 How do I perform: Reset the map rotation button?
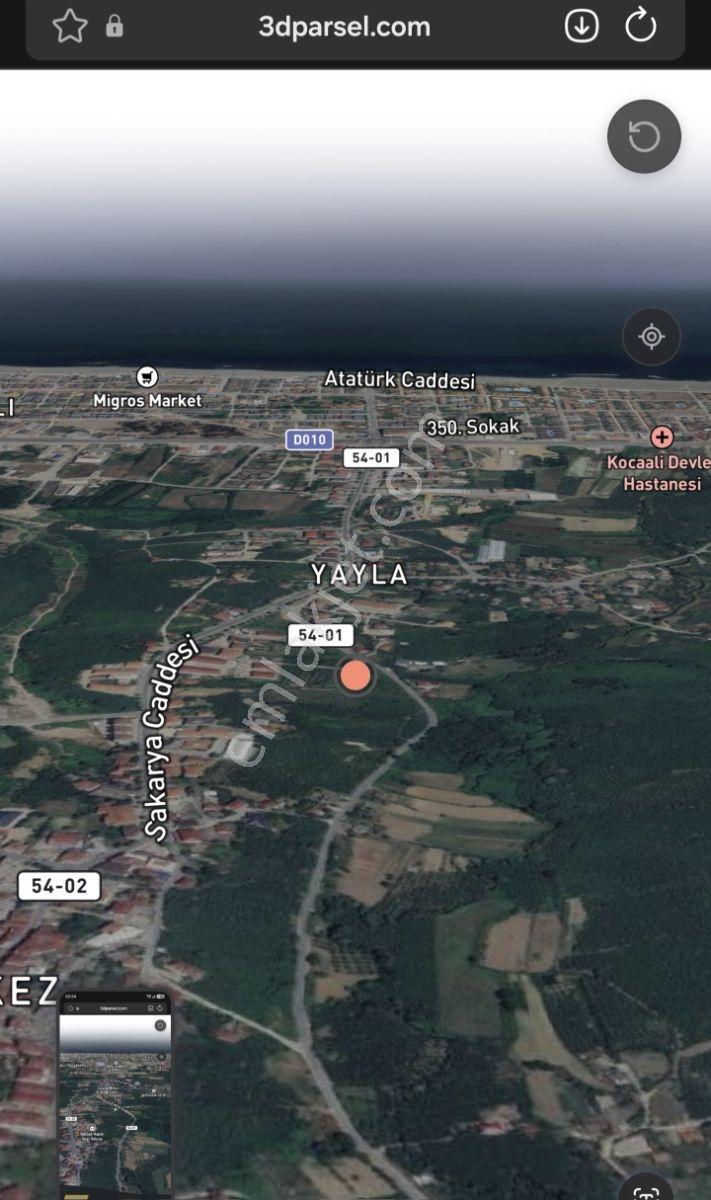pyautogui.click(x=644, y=137)
